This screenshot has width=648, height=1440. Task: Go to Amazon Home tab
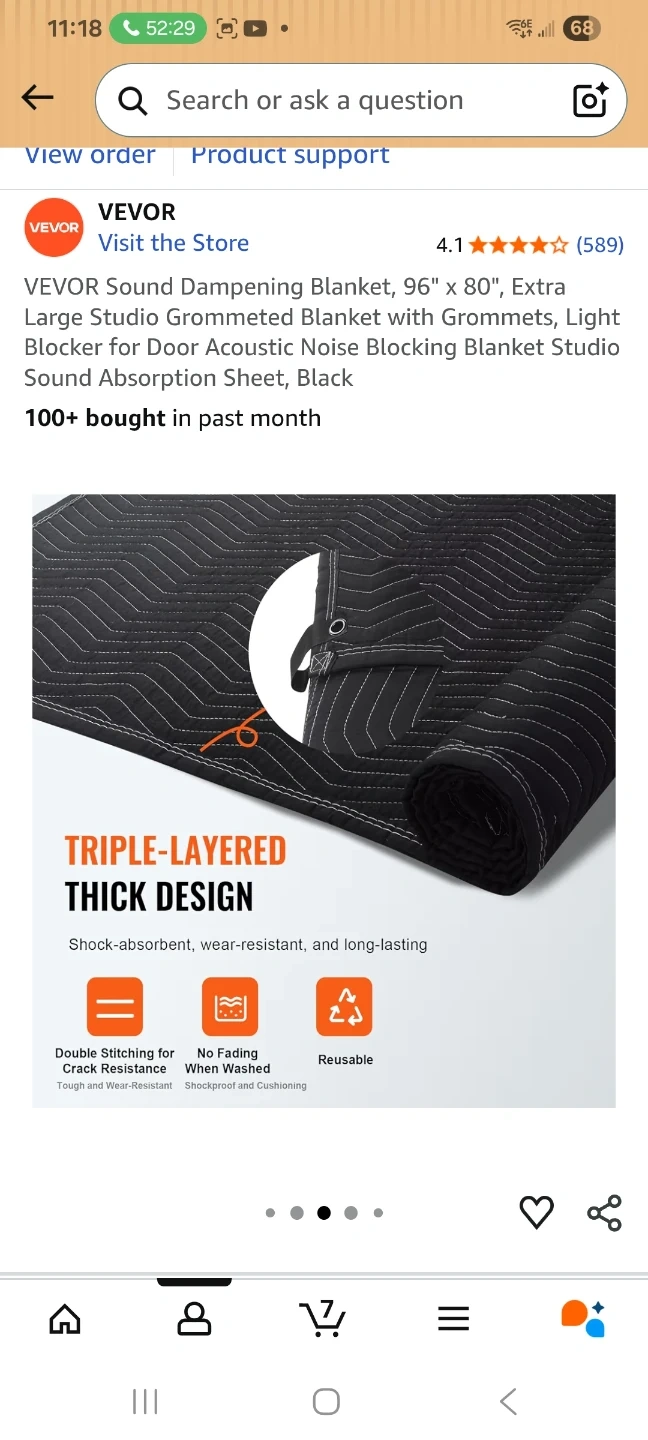tap(65, 1319)
